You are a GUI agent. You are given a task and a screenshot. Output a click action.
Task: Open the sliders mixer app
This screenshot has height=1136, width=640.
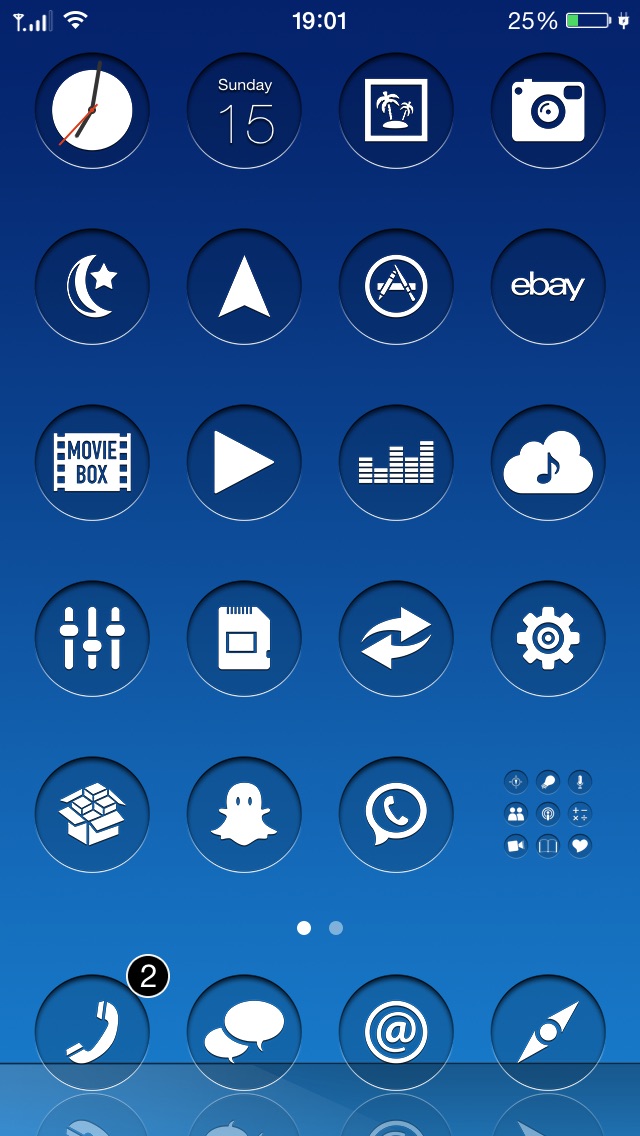coord(92,638)
